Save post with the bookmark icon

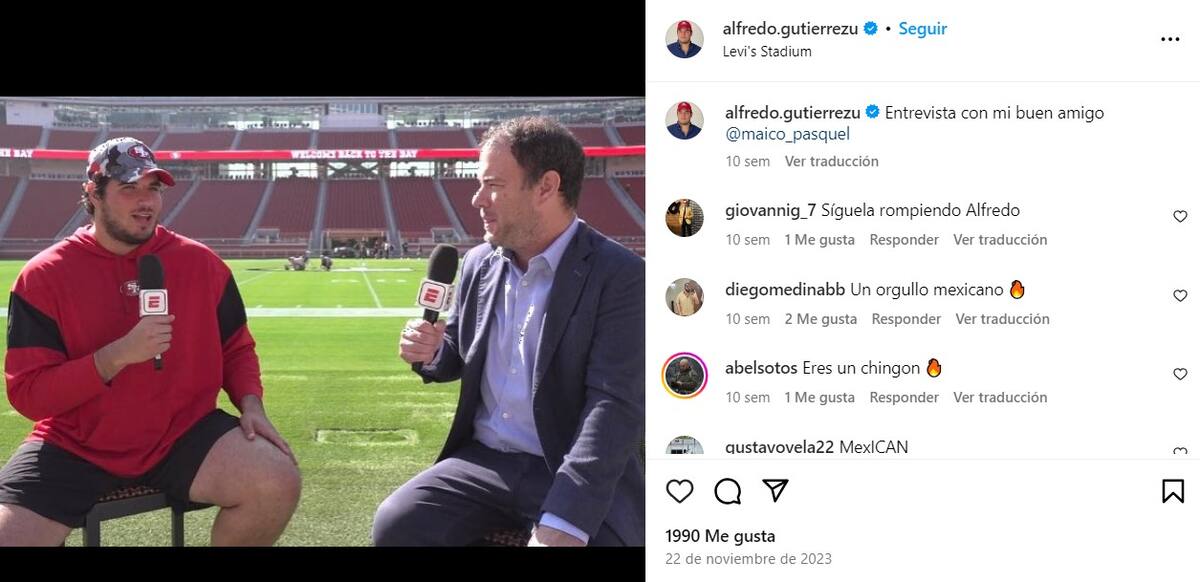coord(1173,491)
